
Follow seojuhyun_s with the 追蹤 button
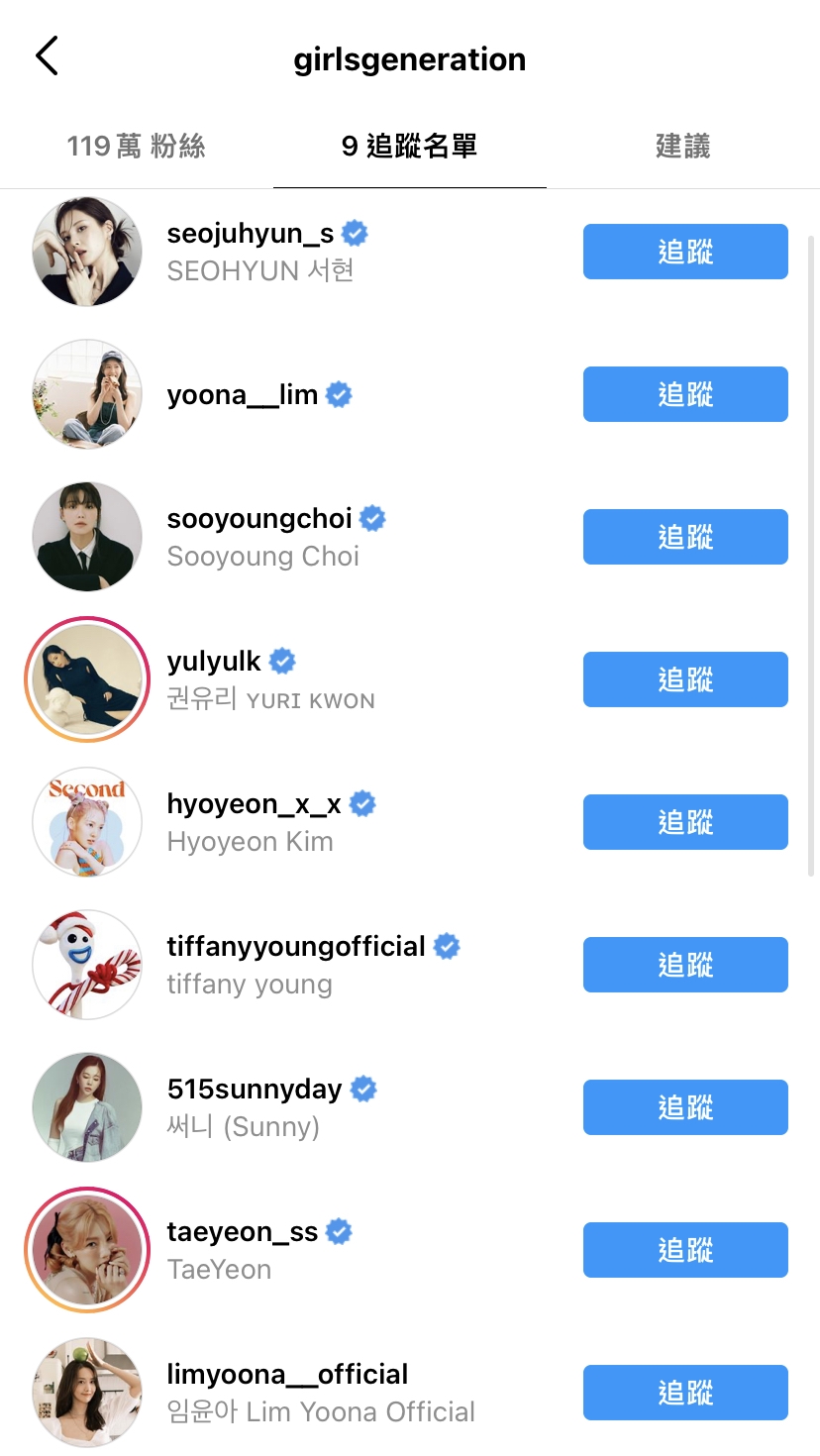(x=684, y=252)
